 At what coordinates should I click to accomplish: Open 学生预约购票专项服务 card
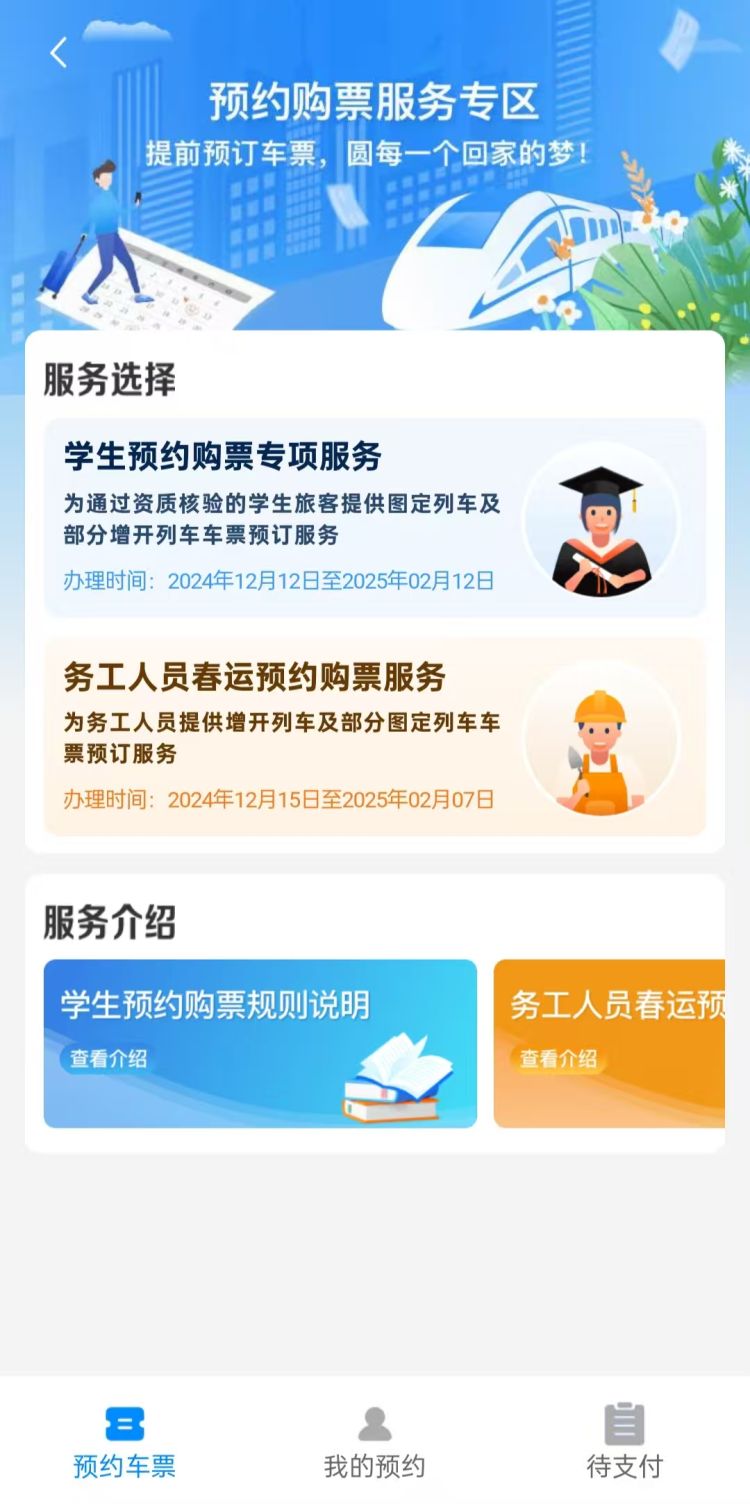coord(375,517)
